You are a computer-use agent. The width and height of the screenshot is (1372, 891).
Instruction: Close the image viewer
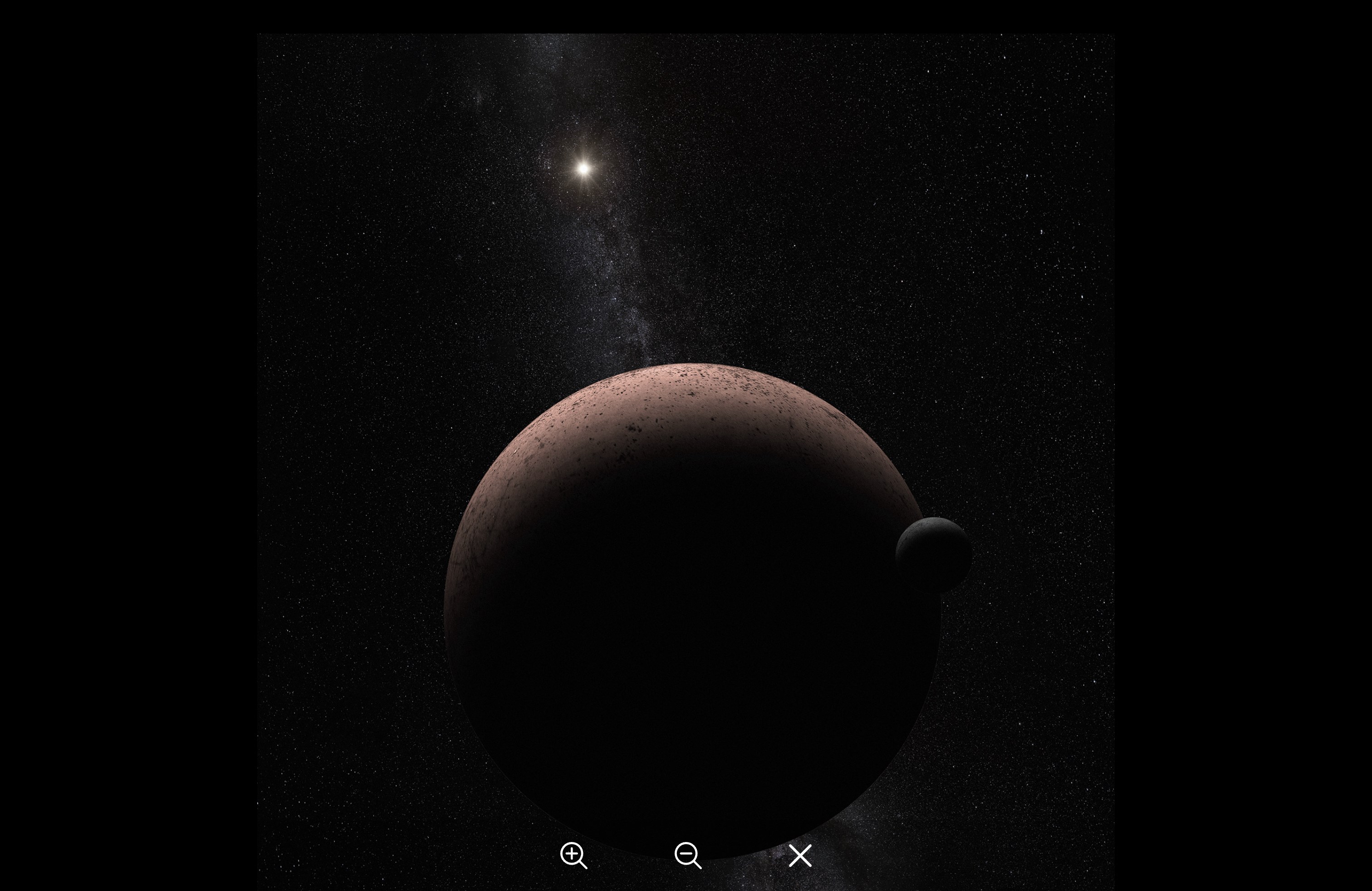point(800,856)
